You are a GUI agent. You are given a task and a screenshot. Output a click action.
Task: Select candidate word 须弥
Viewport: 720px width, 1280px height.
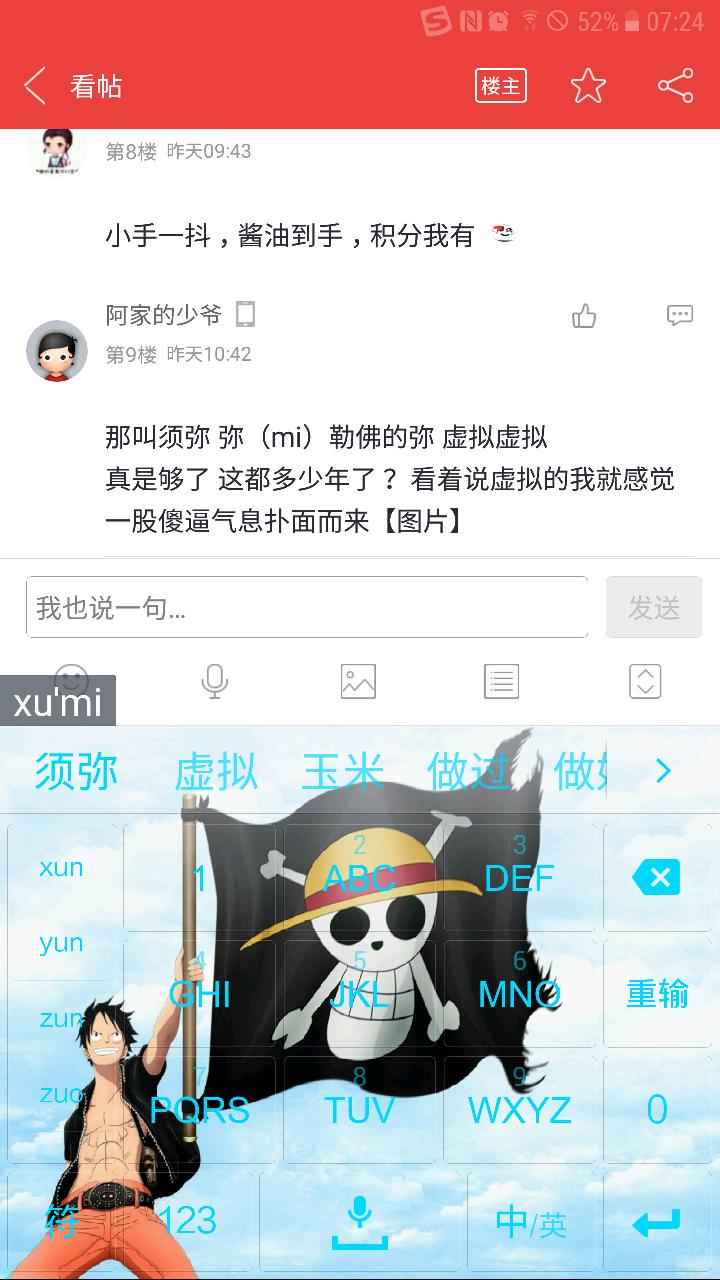[x=76, y=771]
